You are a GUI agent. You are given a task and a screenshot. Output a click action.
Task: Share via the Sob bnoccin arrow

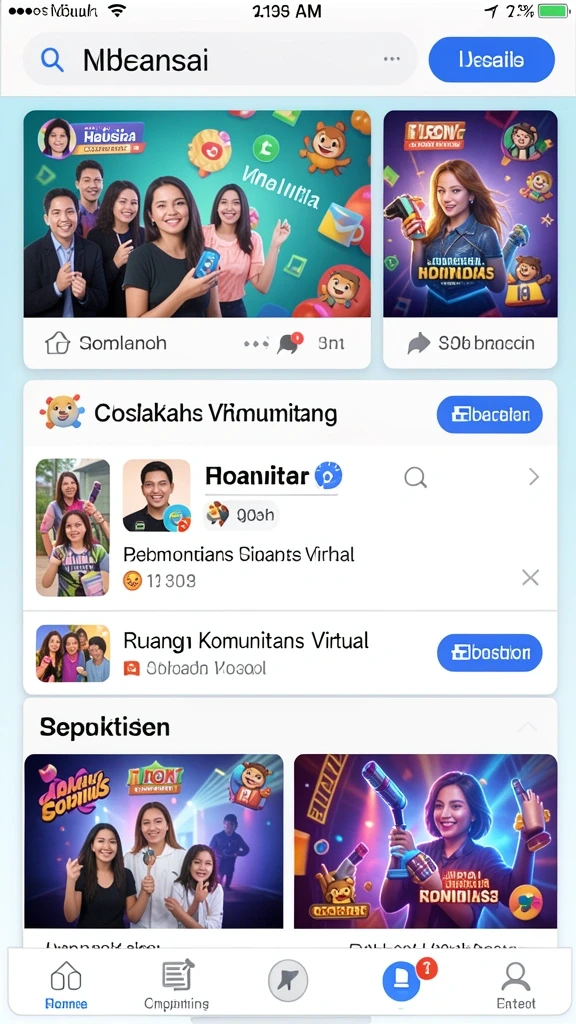click(x=419, y=343)
